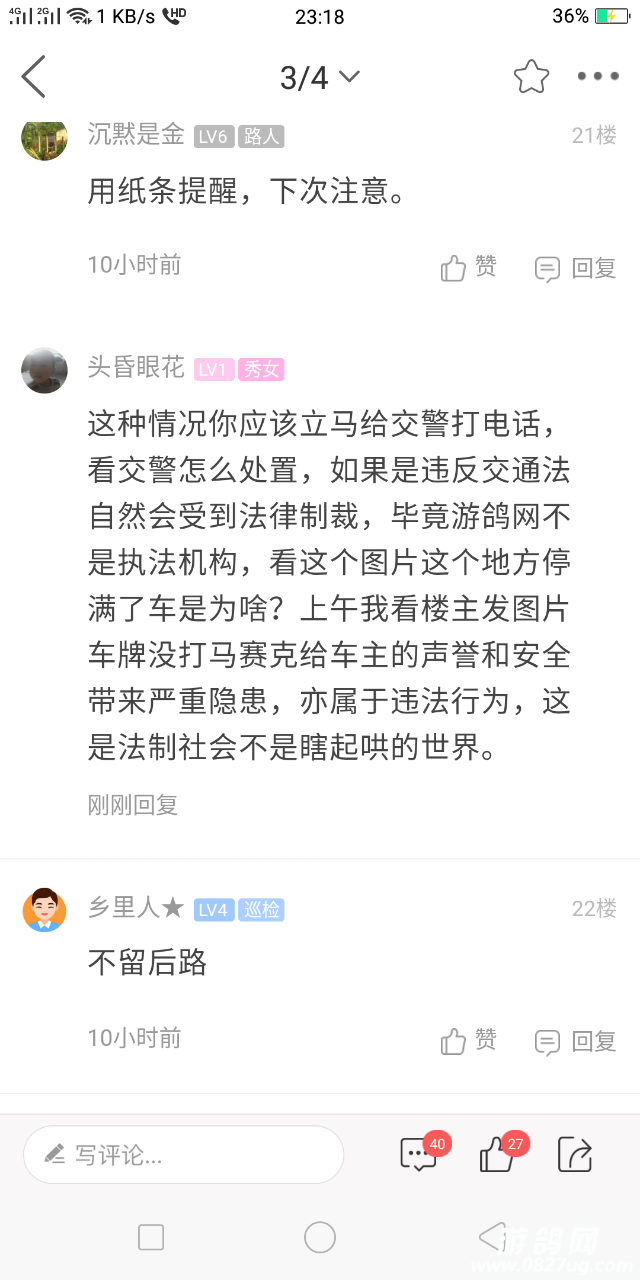640x1280 pixels.
Task: Open recent apps via square button
Action: pyautogui.click(x=151, y=1237)
